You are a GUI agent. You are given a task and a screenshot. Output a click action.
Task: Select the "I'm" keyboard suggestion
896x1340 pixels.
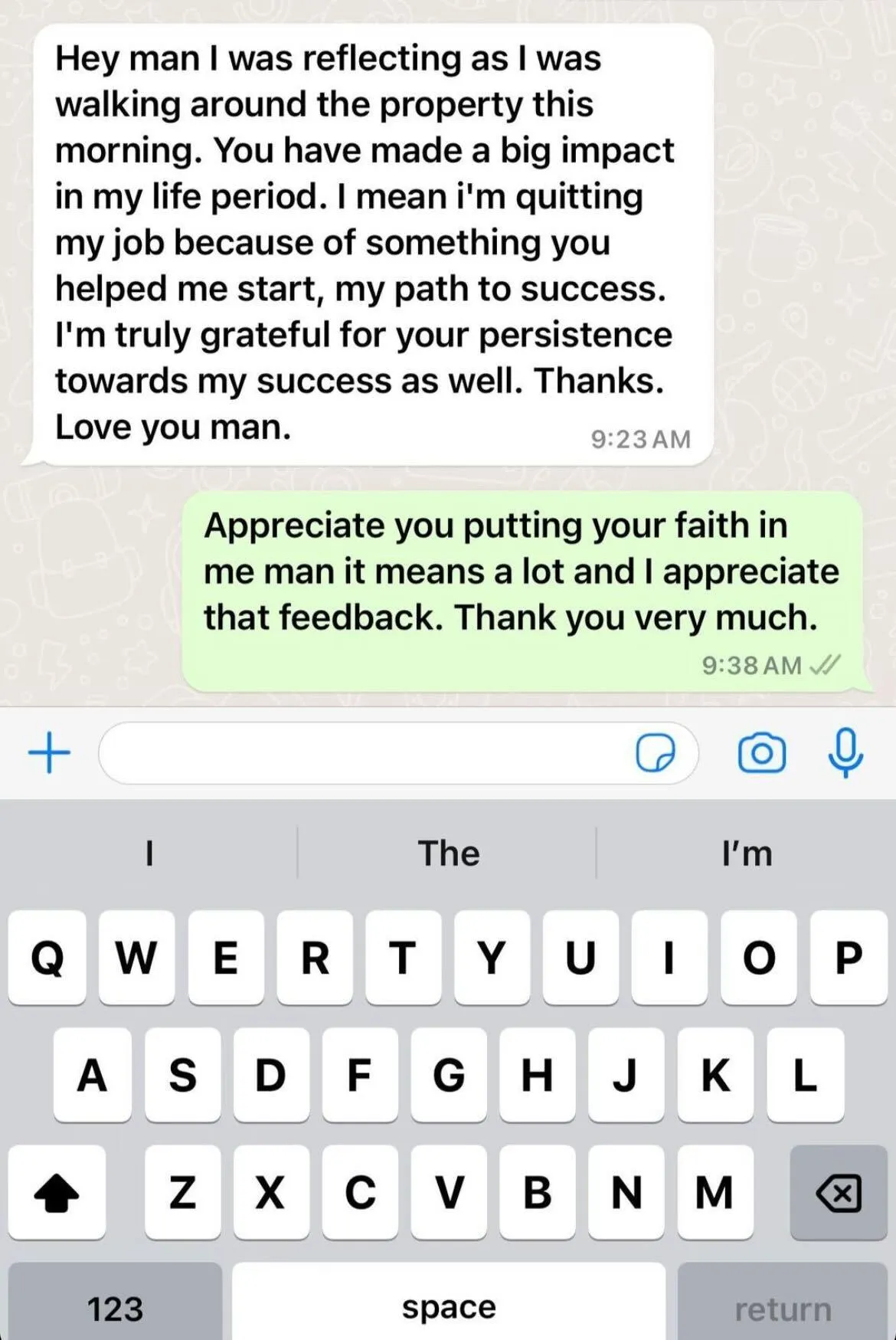tap(747, 853)
